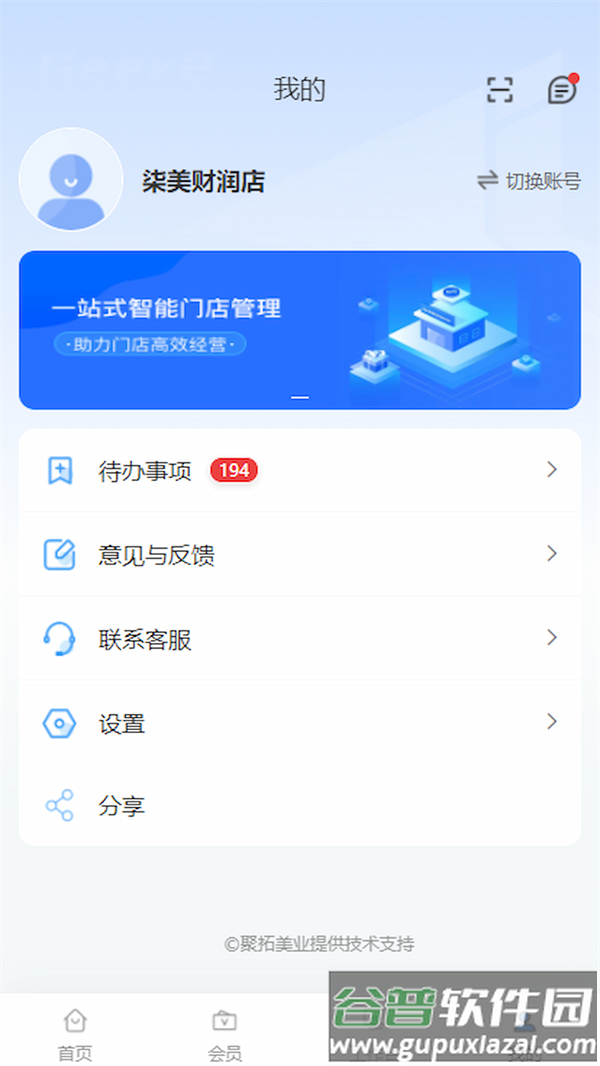The image size is (600, 1066).
Task: Open the messages icon with red dot
Action: pos(562,90)
